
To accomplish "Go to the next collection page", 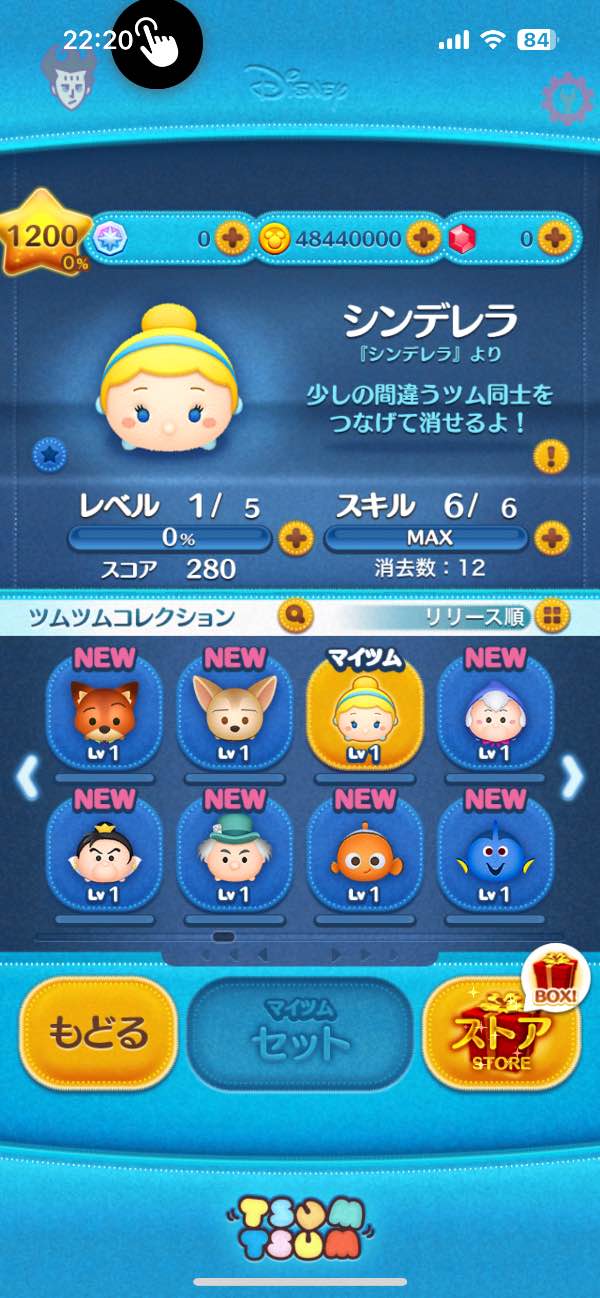I will point(571,777).
